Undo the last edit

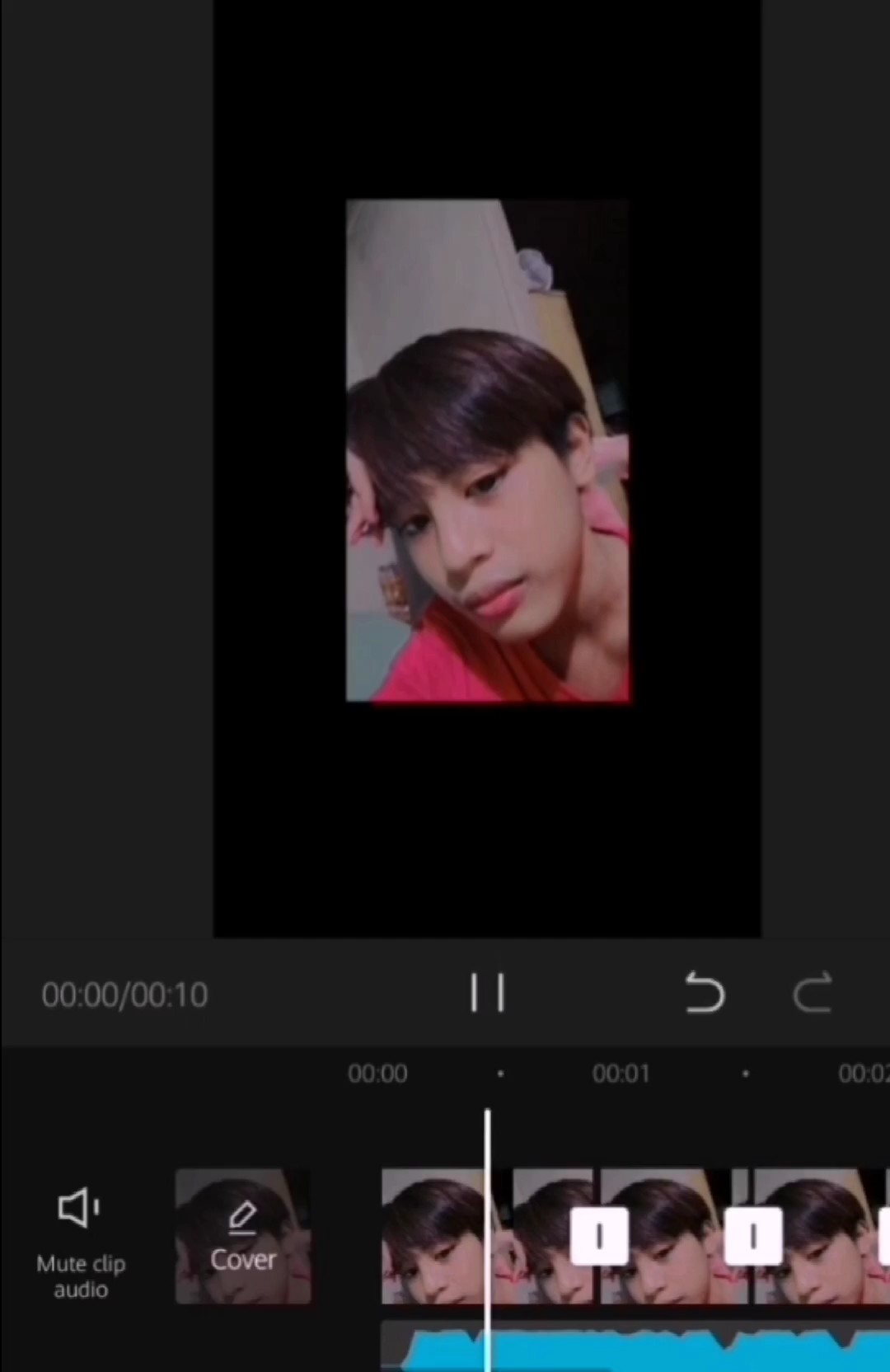(705, 992)
